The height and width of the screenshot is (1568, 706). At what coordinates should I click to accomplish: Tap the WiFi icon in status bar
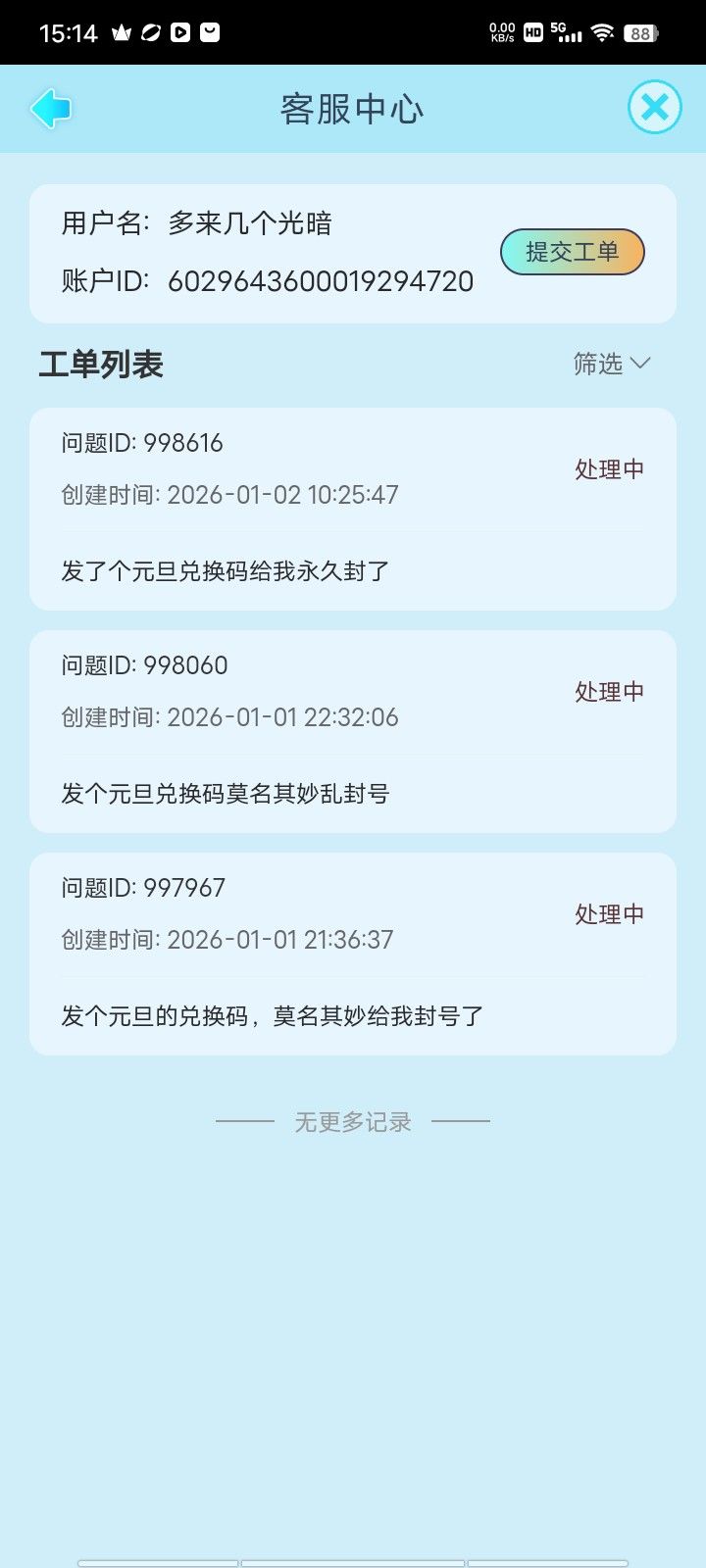(x=601, y=30)
